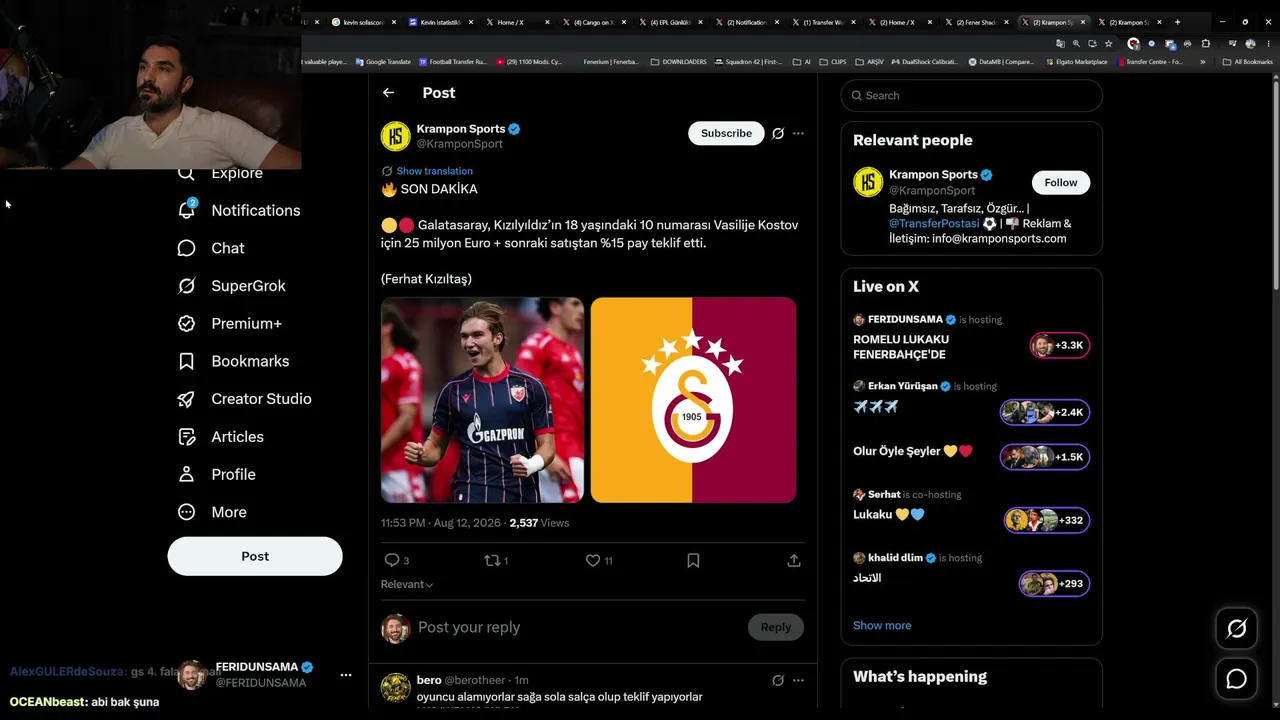The width and height of the screenshot is (1280, 720).
Task: Open the post's three-dot overflow menu
Action: 798,133
